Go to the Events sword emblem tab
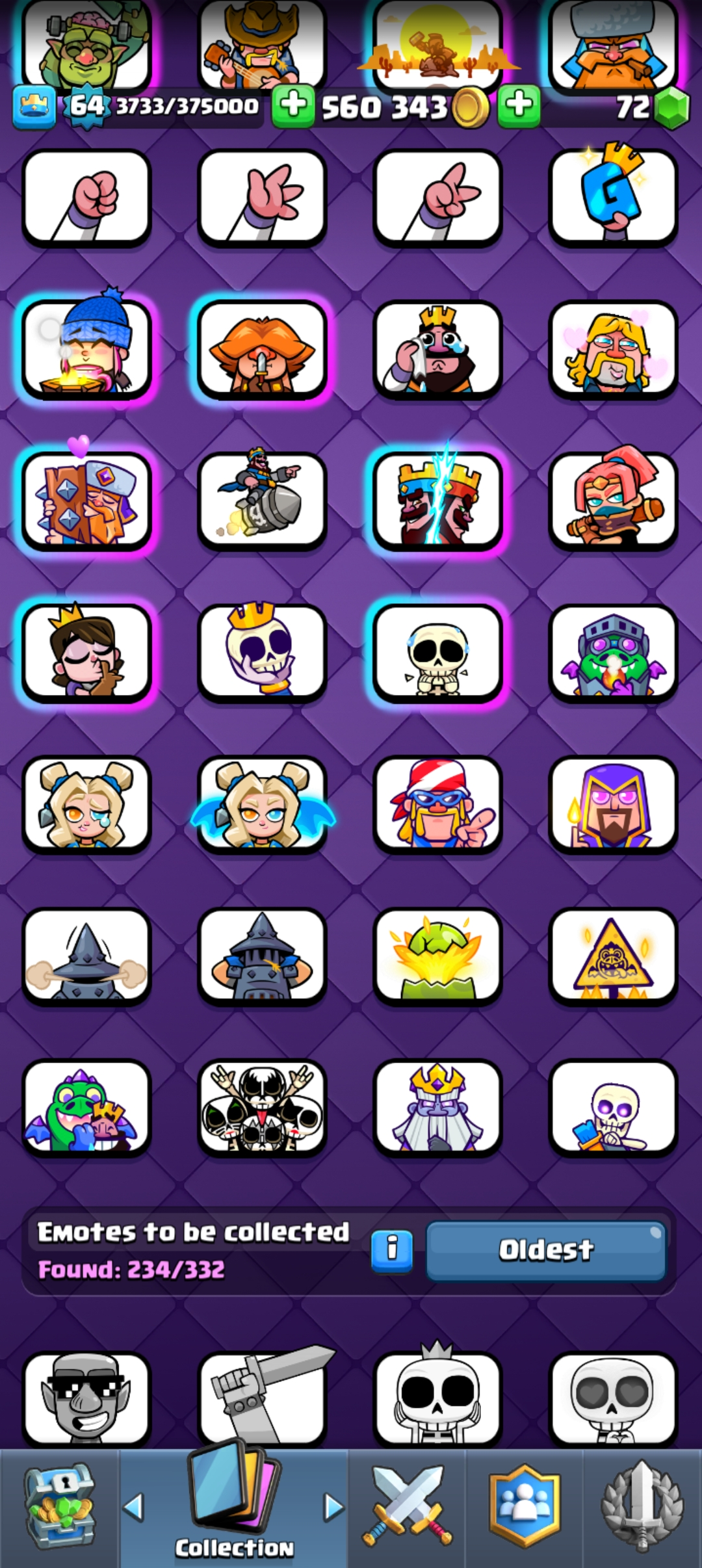Screen dimensions: 702x1568 tap(642, 1508)
